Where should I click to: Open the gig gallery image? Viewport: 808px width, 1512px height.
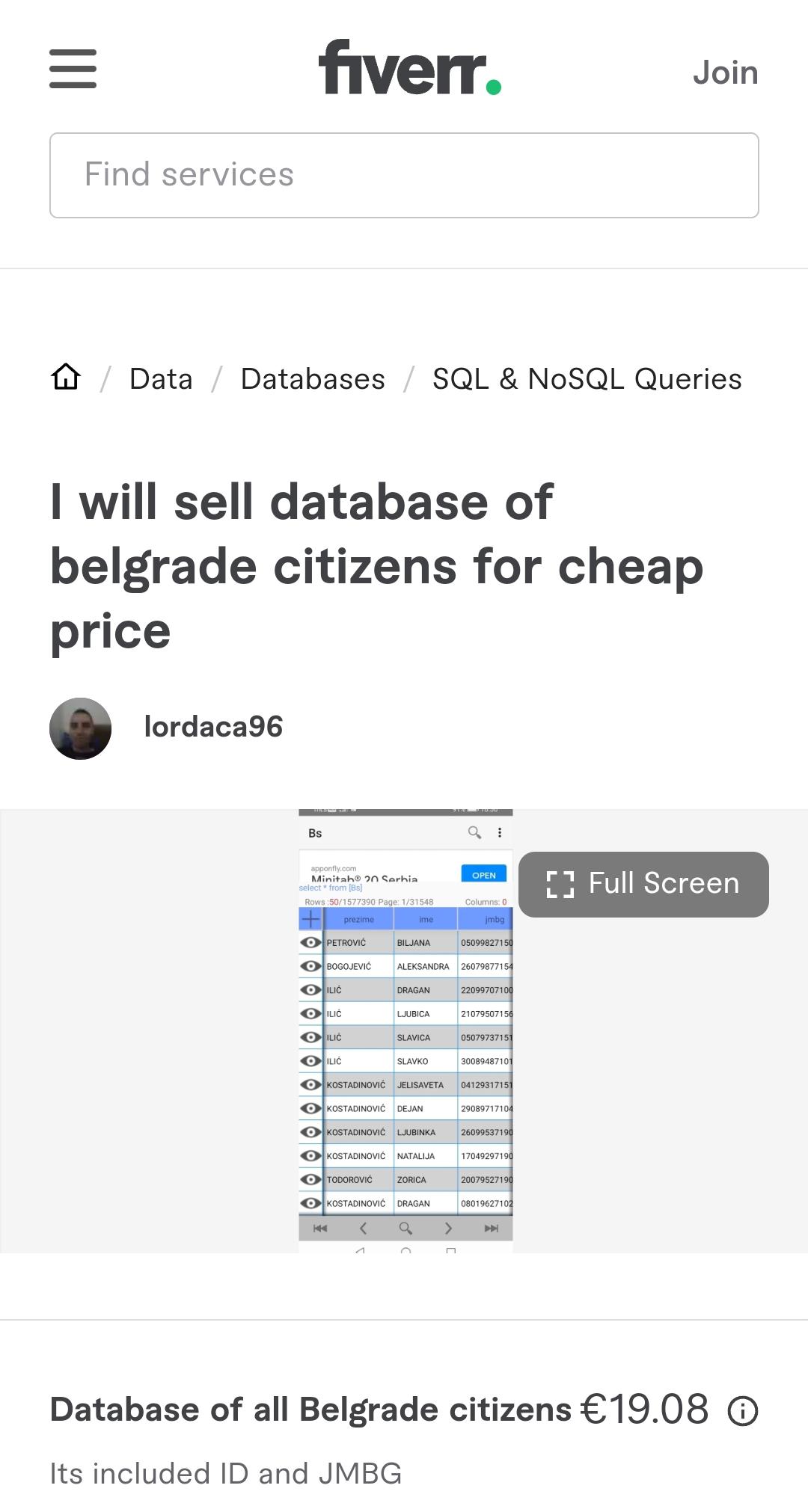click(x=405, y=1031)
